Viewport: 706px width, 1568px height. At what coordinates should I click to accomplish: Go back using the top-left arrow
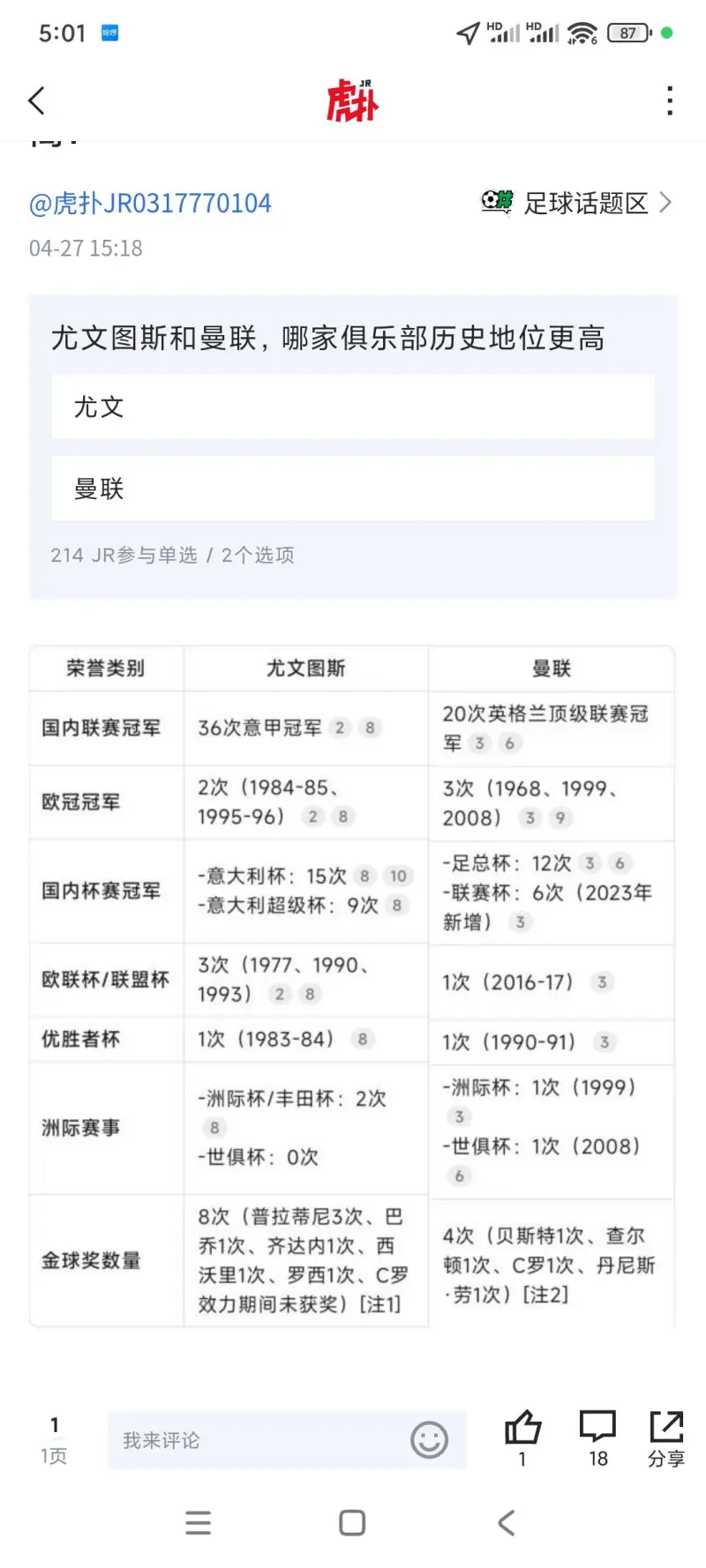37,101
